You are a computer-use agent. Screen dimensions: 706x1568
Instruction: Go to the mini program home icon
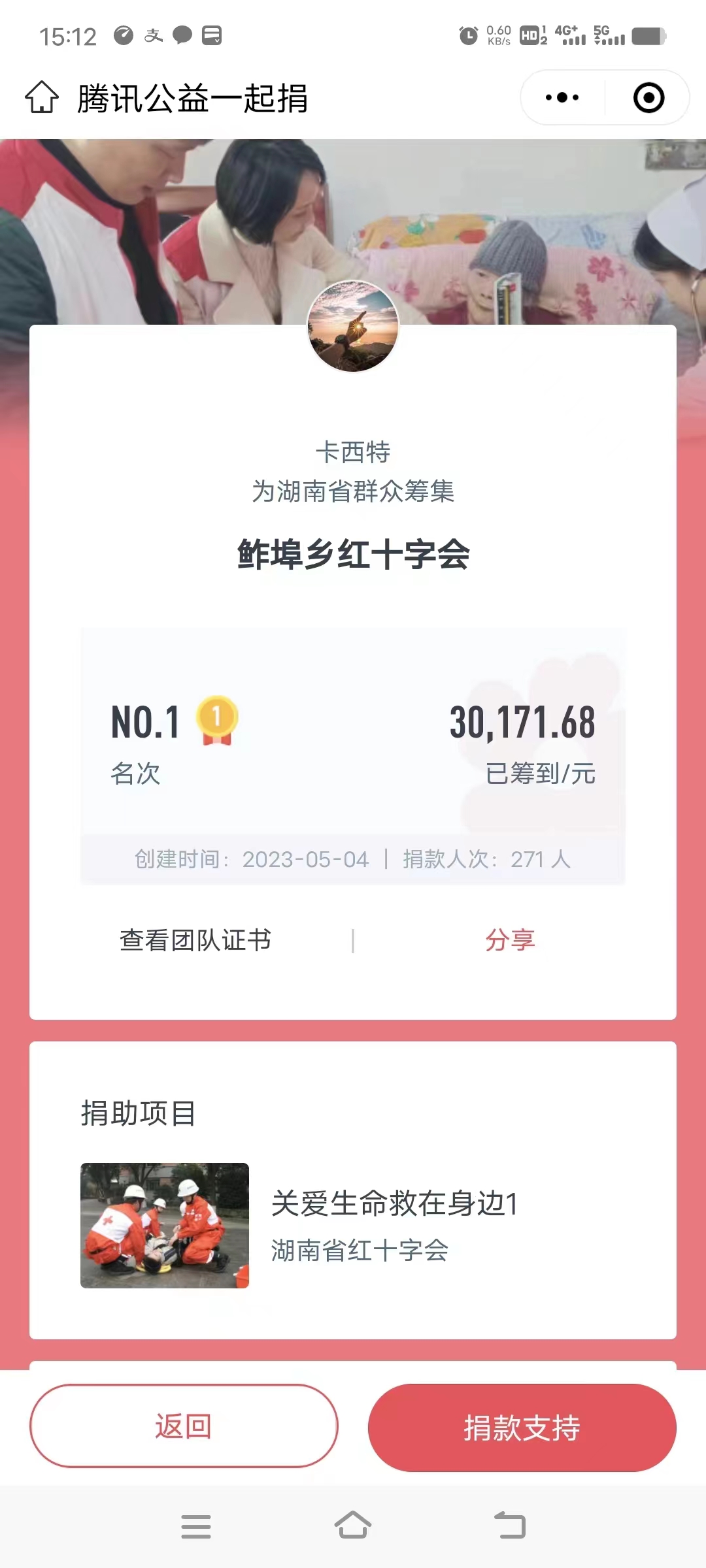[42, 97]
